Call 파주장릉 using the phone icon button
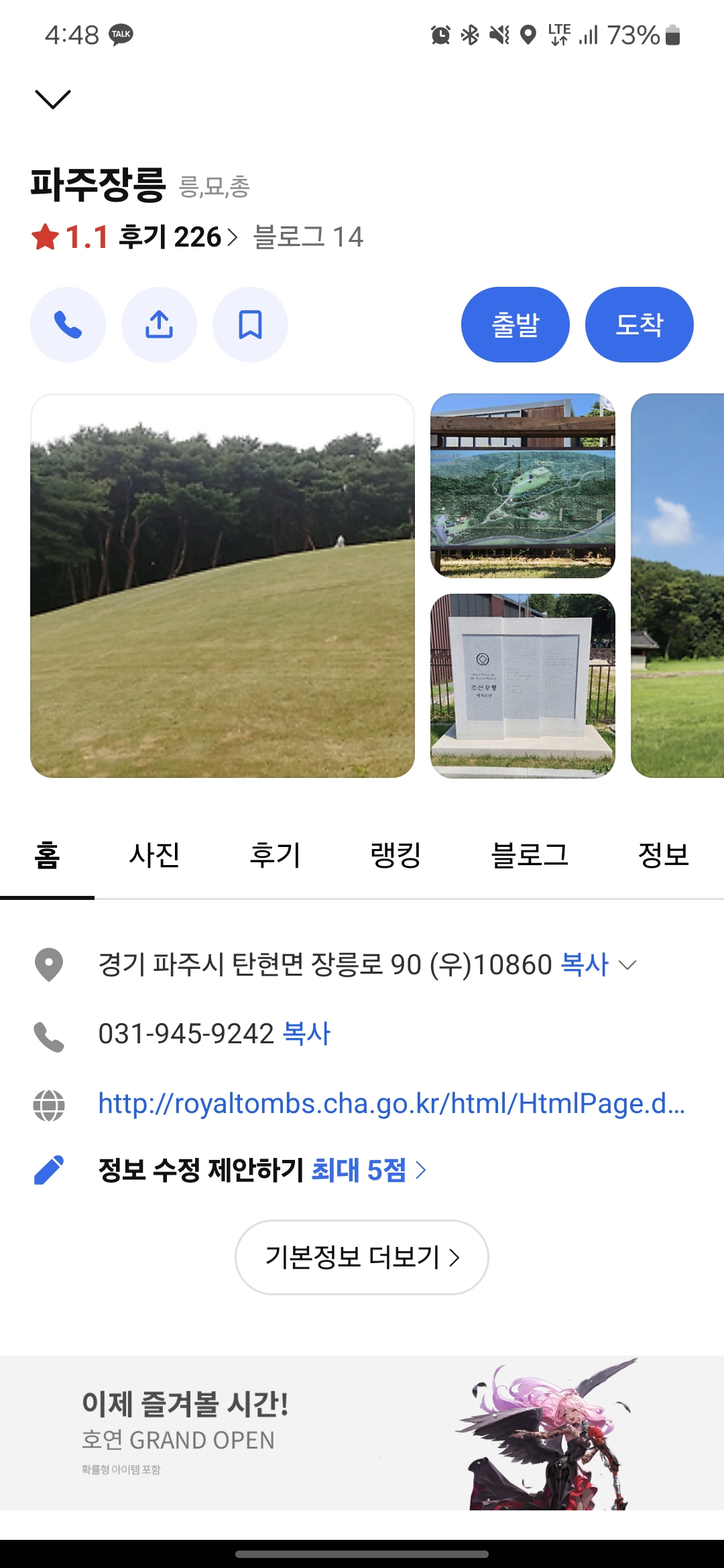Screen dimensions: 724x1568 tap(68, 325)
